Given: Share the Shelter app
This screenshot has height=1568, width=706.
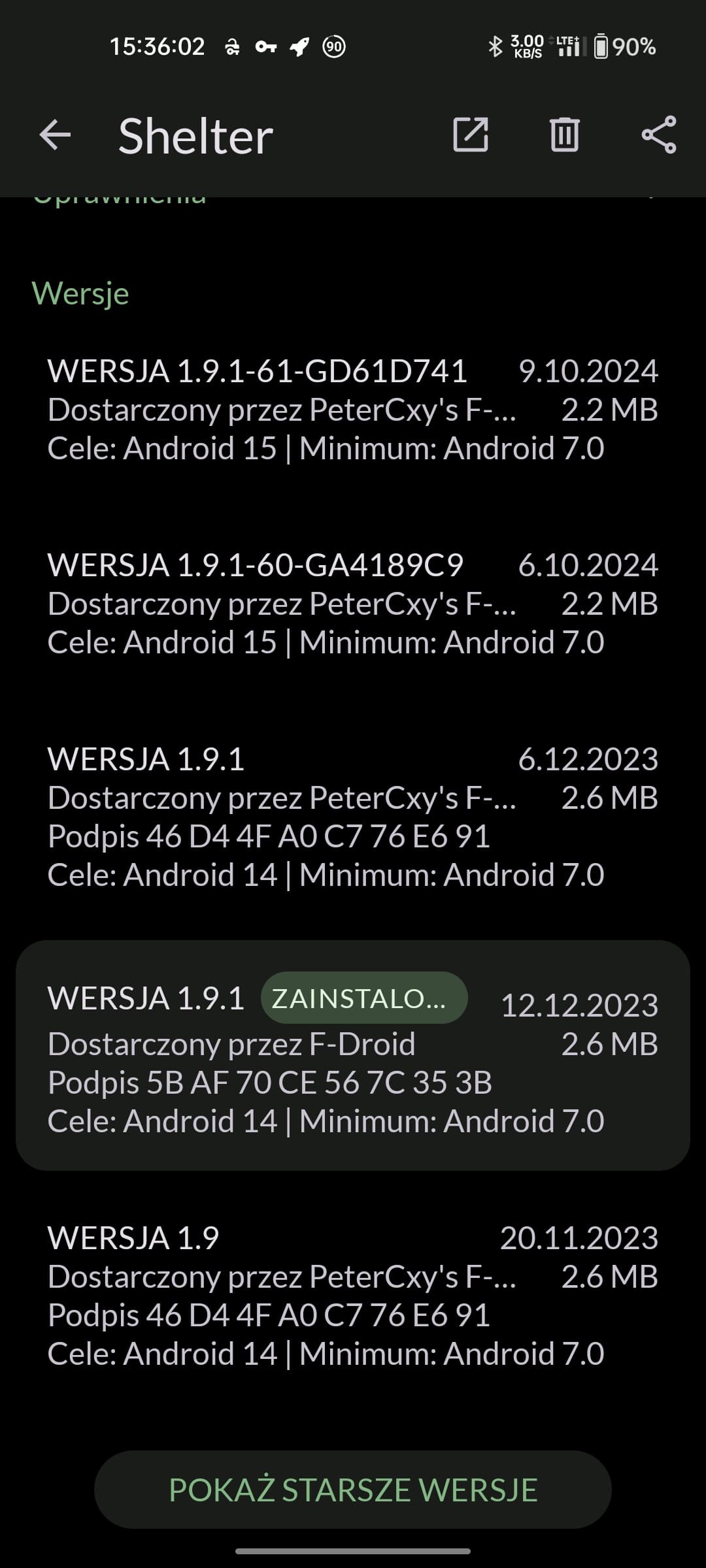Looking at the screenshot, I should pos(658,135).
